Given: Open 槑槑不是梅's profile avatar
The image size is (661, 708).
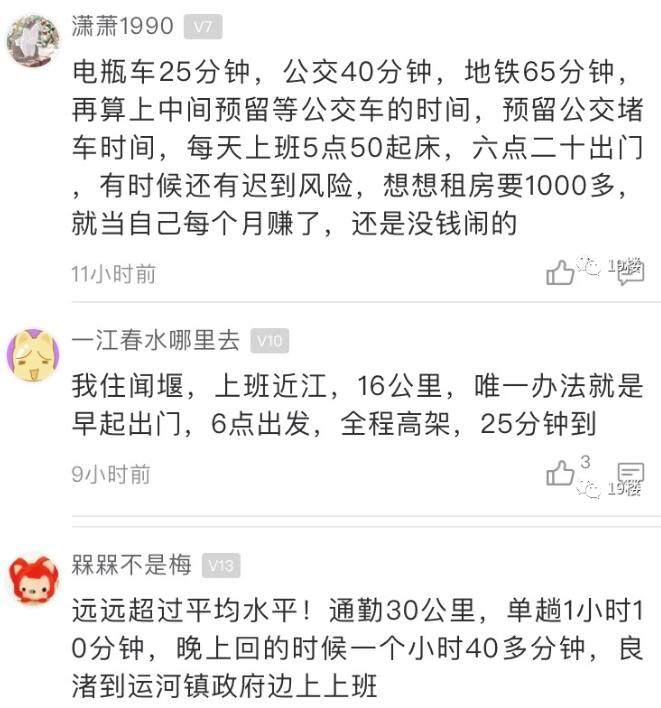Looking at the screenshot, I should (x=32, y=578).
